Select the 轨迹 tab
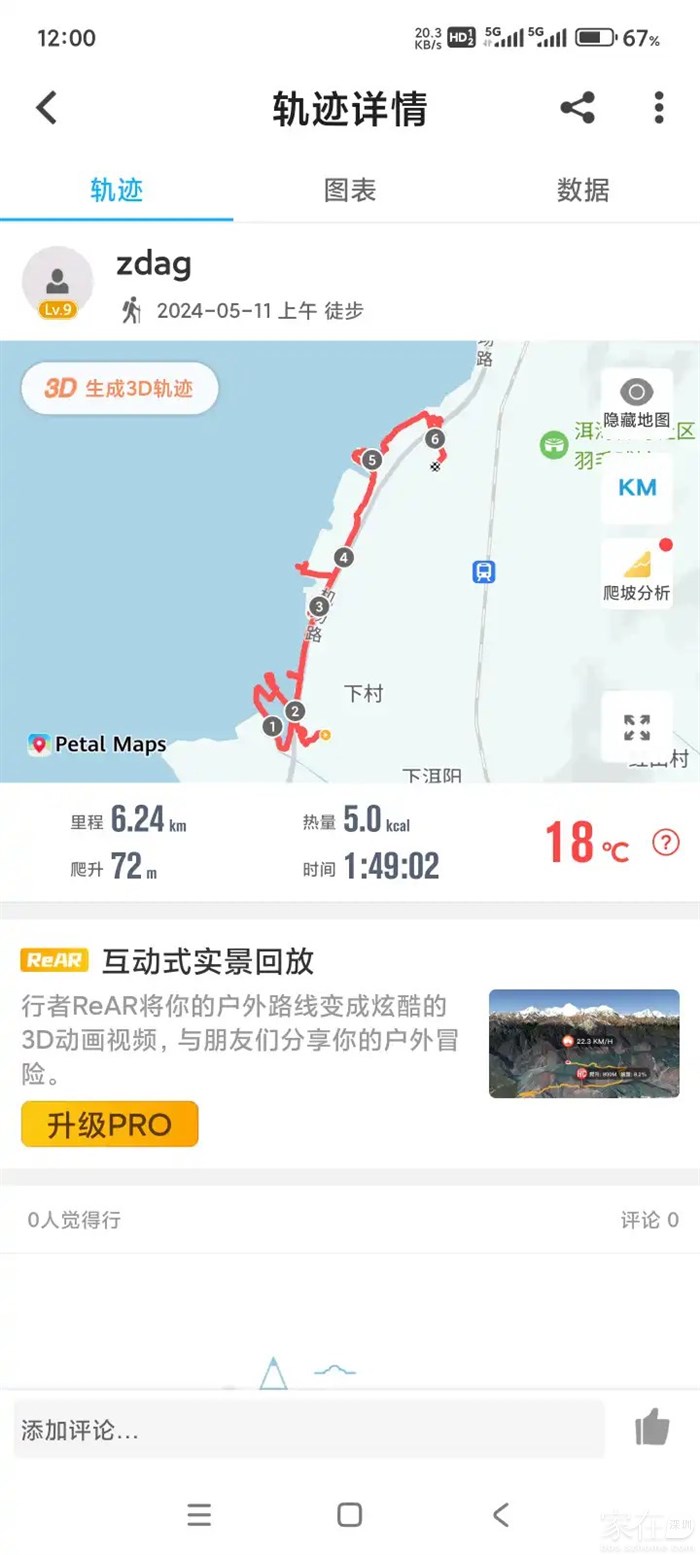The width and height of the screenshot is (700, 1555). click(x=116, y=190)
